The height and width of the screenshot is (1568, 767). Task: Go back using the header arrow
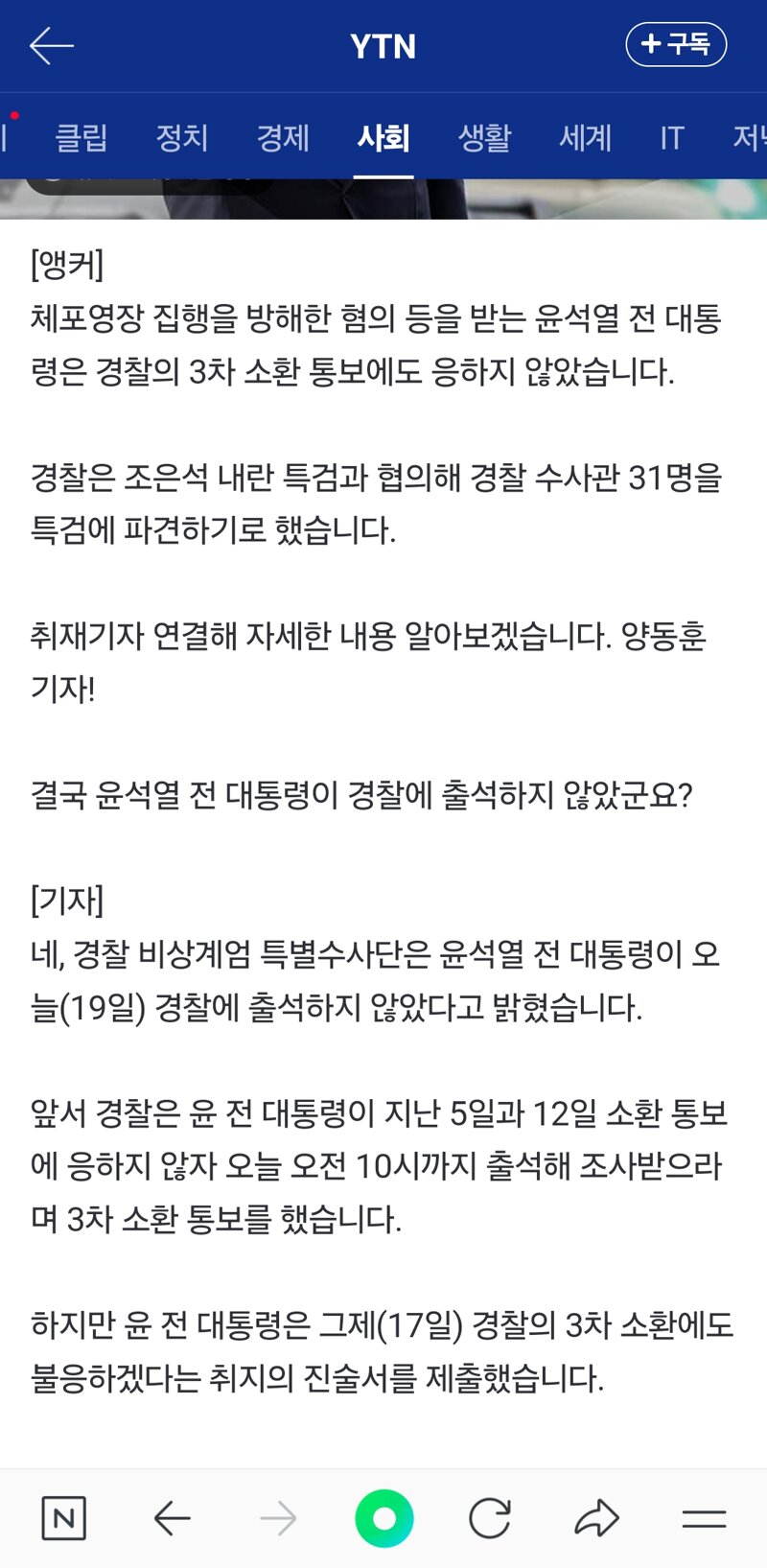[52, 45]
